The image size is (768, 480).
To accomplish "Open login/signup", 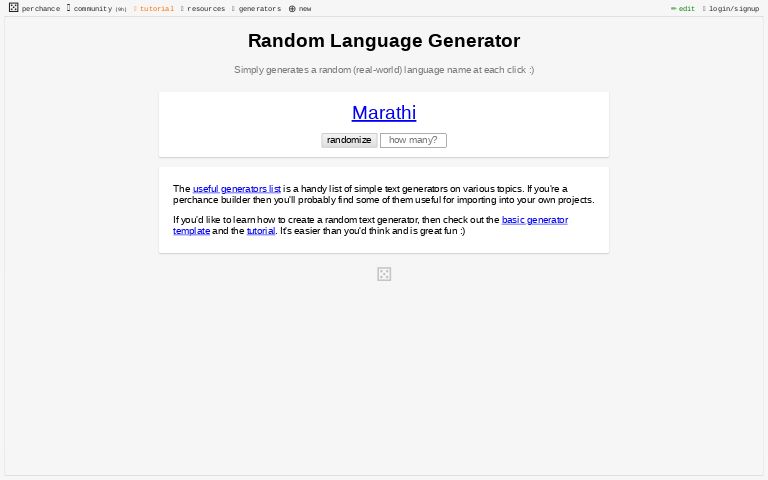I will point(732,8).
